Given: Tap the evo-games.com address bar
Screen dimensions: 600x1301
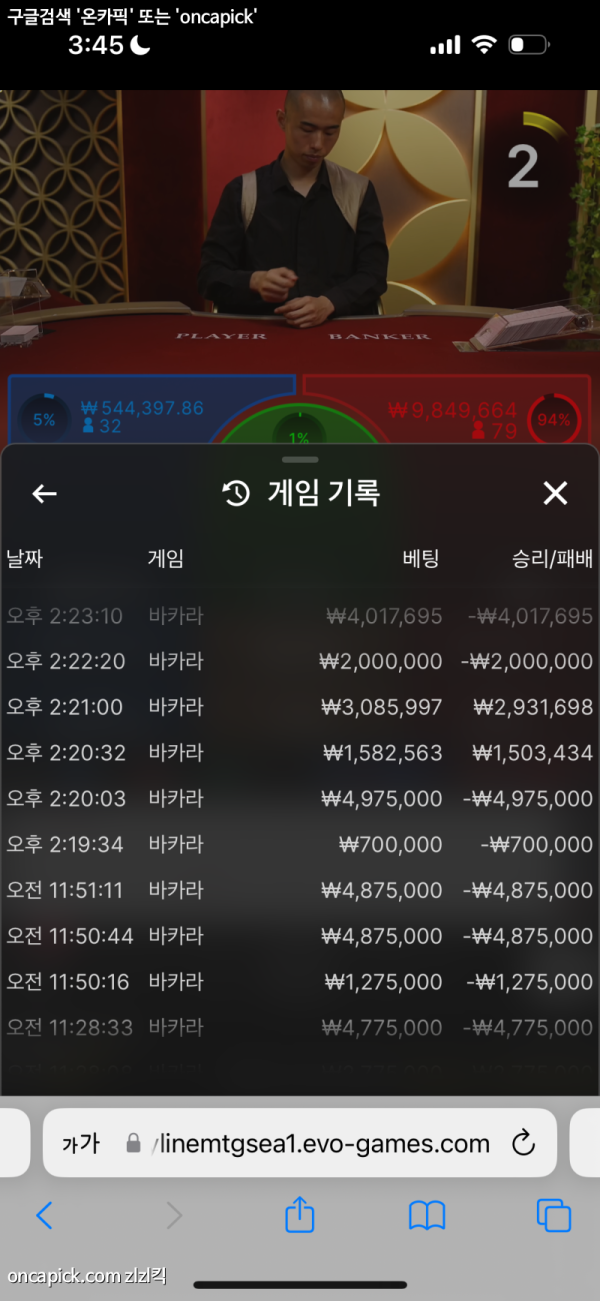Looking at the screenshot, I should tap(320, 1144).
